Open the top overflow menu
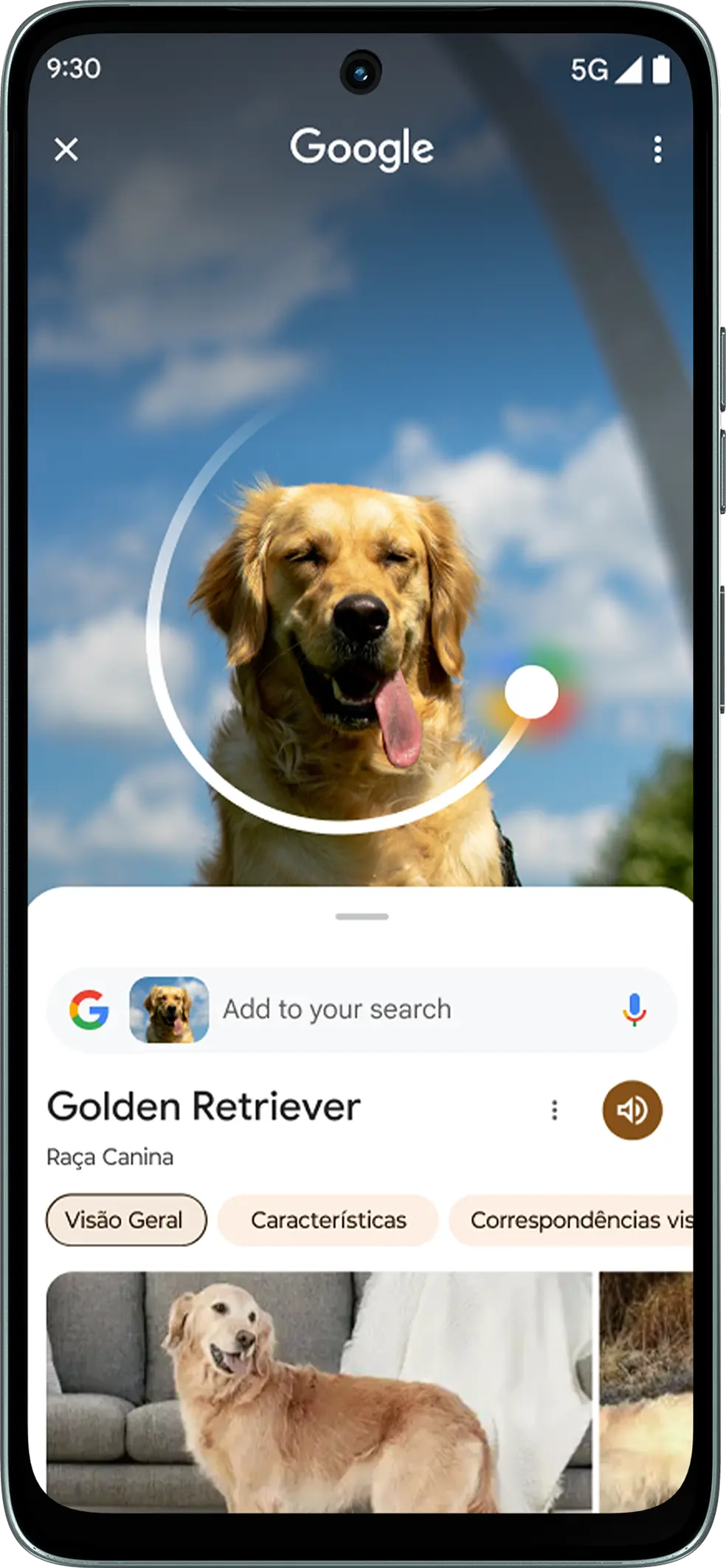726x1568 pixels. point(657,150)
